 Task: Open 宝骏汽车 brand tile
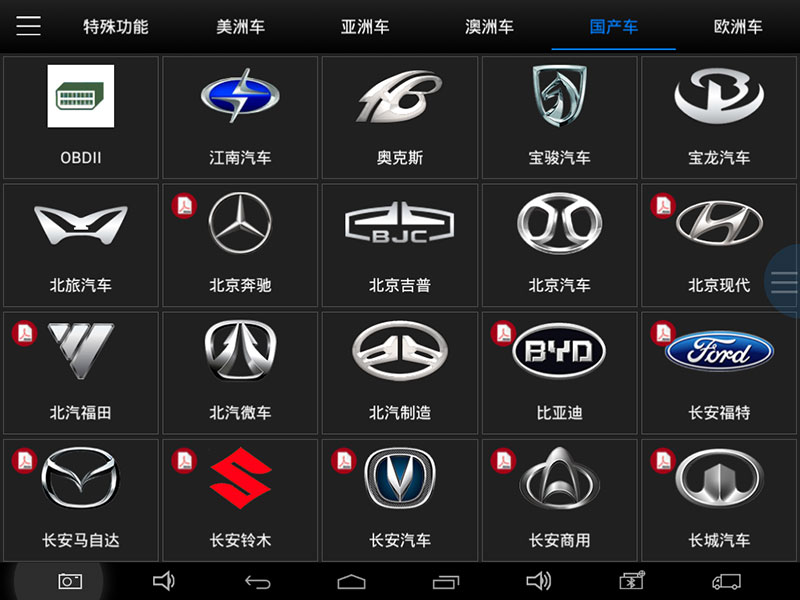(x=559, y=117)
